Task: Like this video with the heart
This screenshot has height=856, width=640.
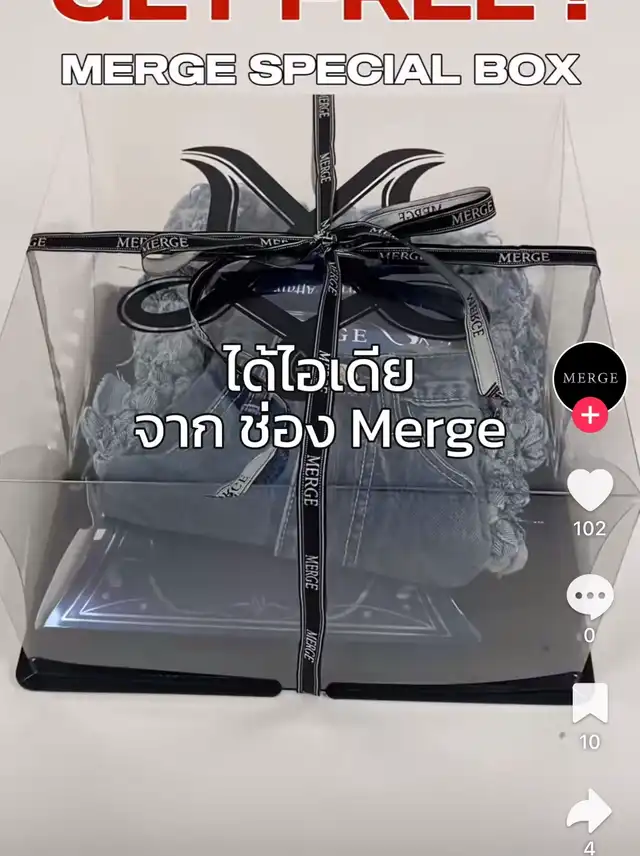Action: [590, 490]
